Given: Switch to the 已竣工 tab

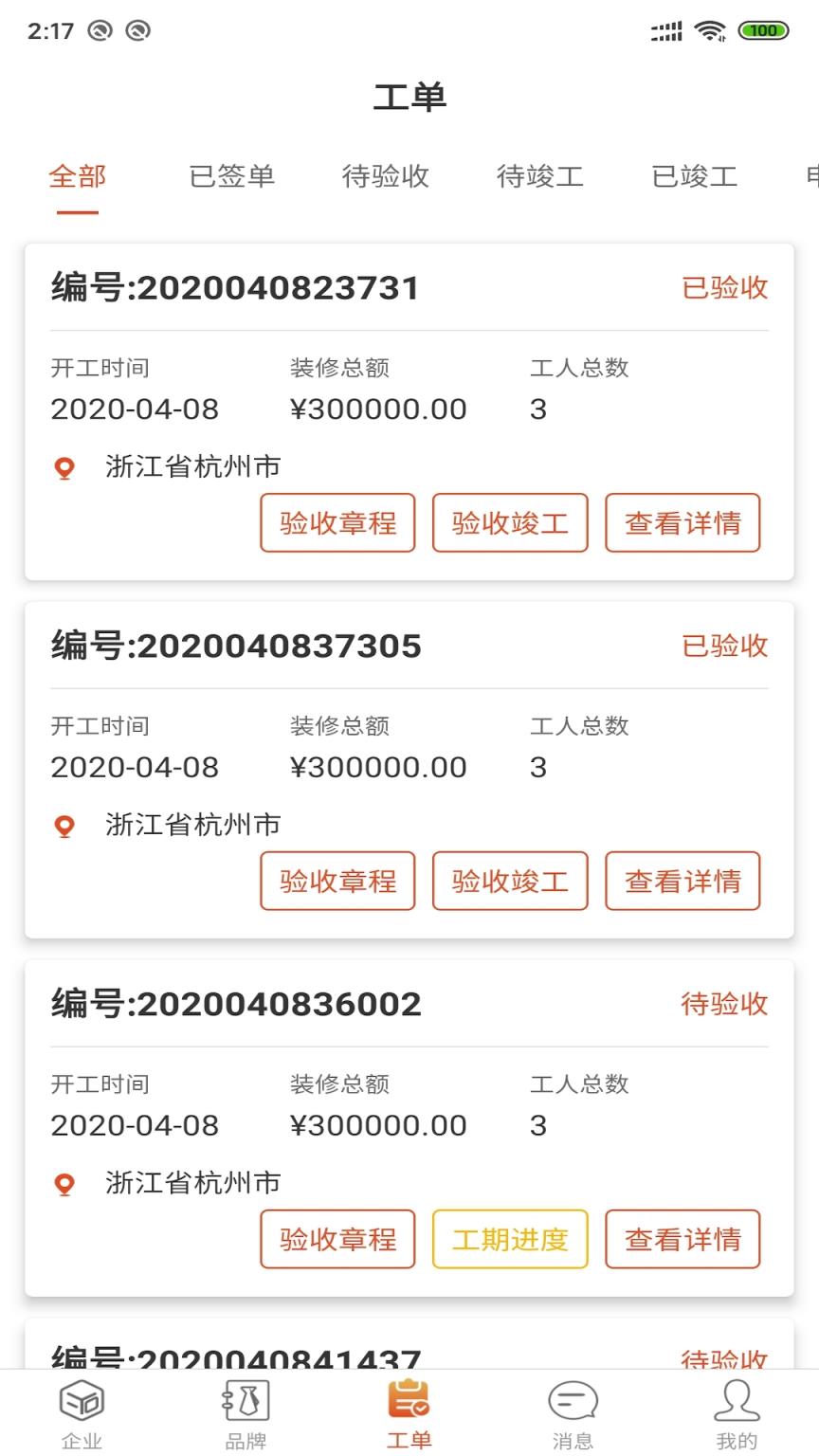Looking at the screenshot, I should [692, 175].
